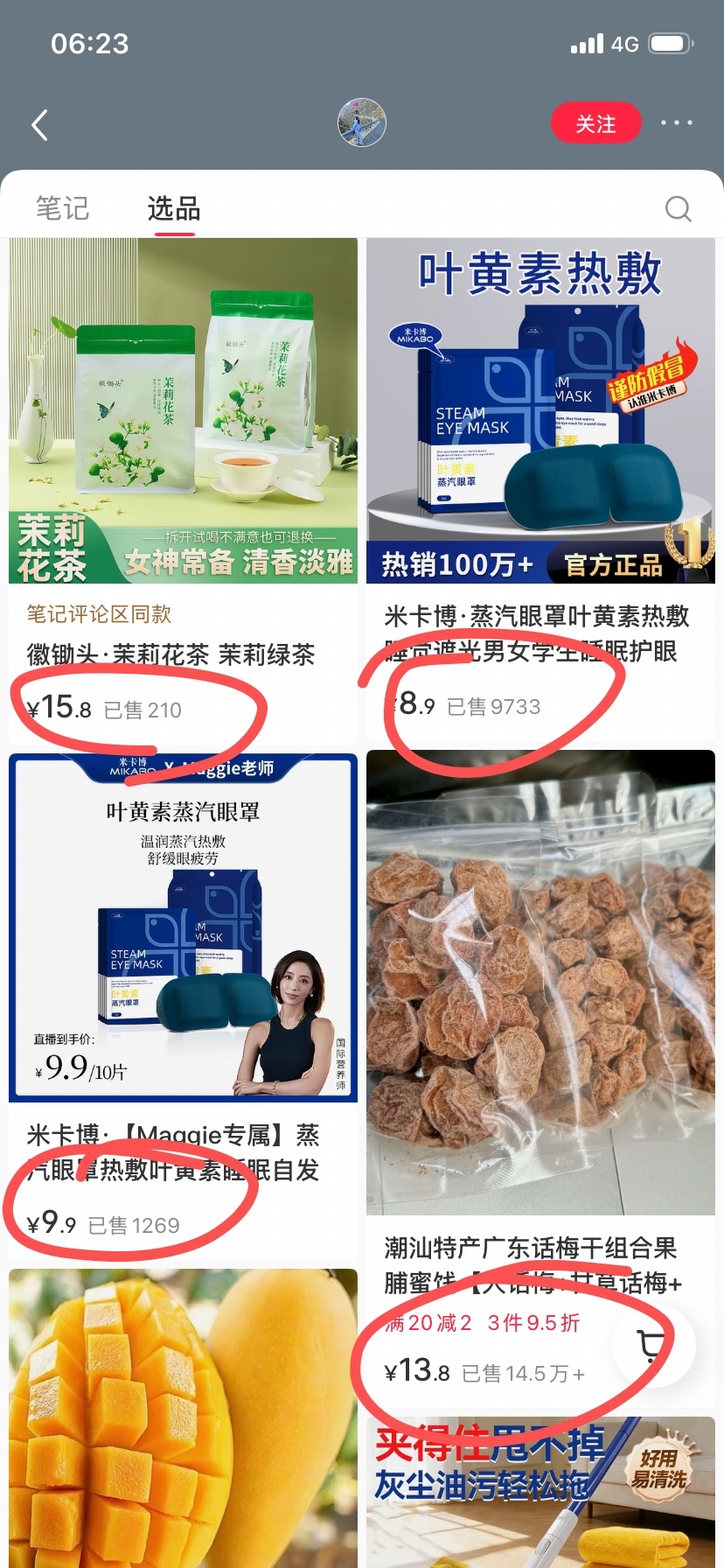Open the profile avatar in header
The width and height of the screenshot is (724, 1568).
click(x=362, y=122)
